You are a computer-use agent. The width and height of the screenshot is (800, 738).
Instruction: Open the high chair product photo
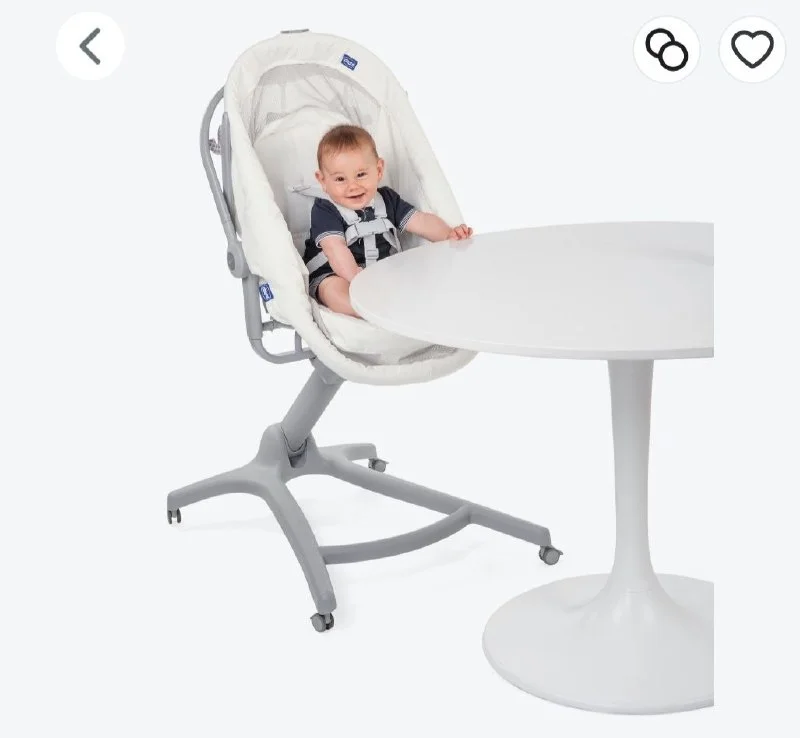coord(400,380)
